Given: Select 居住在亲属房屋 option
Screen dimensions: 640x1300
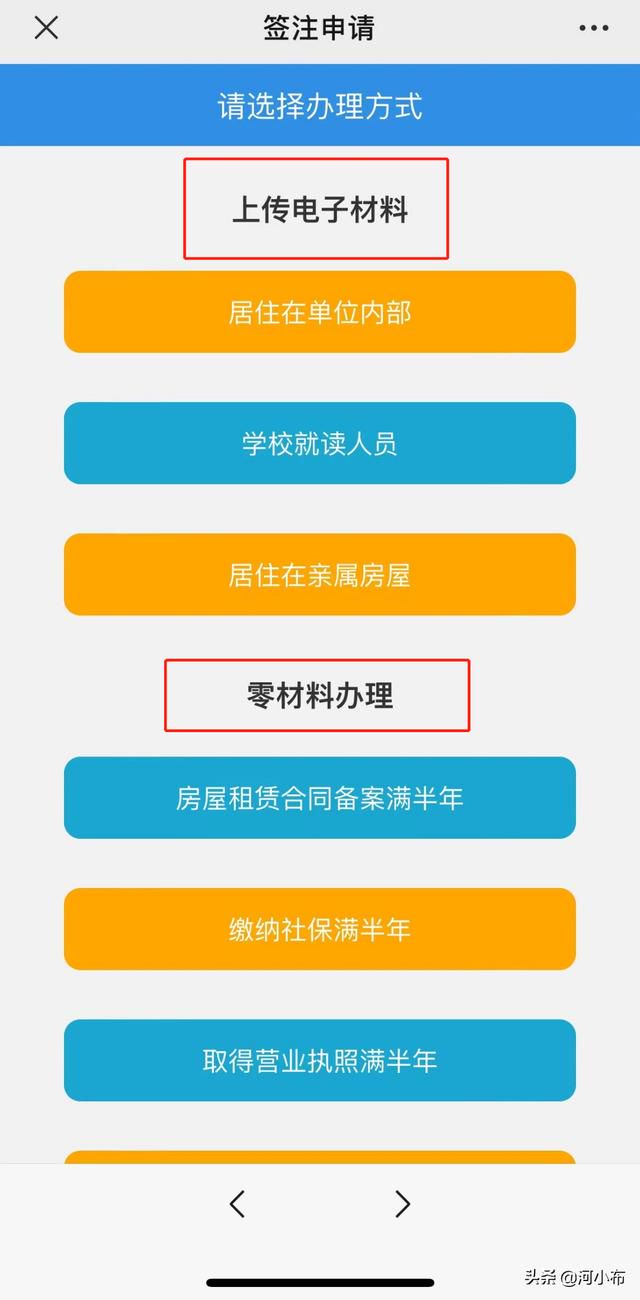Looking at the screenshot, I should coord(320,574).
